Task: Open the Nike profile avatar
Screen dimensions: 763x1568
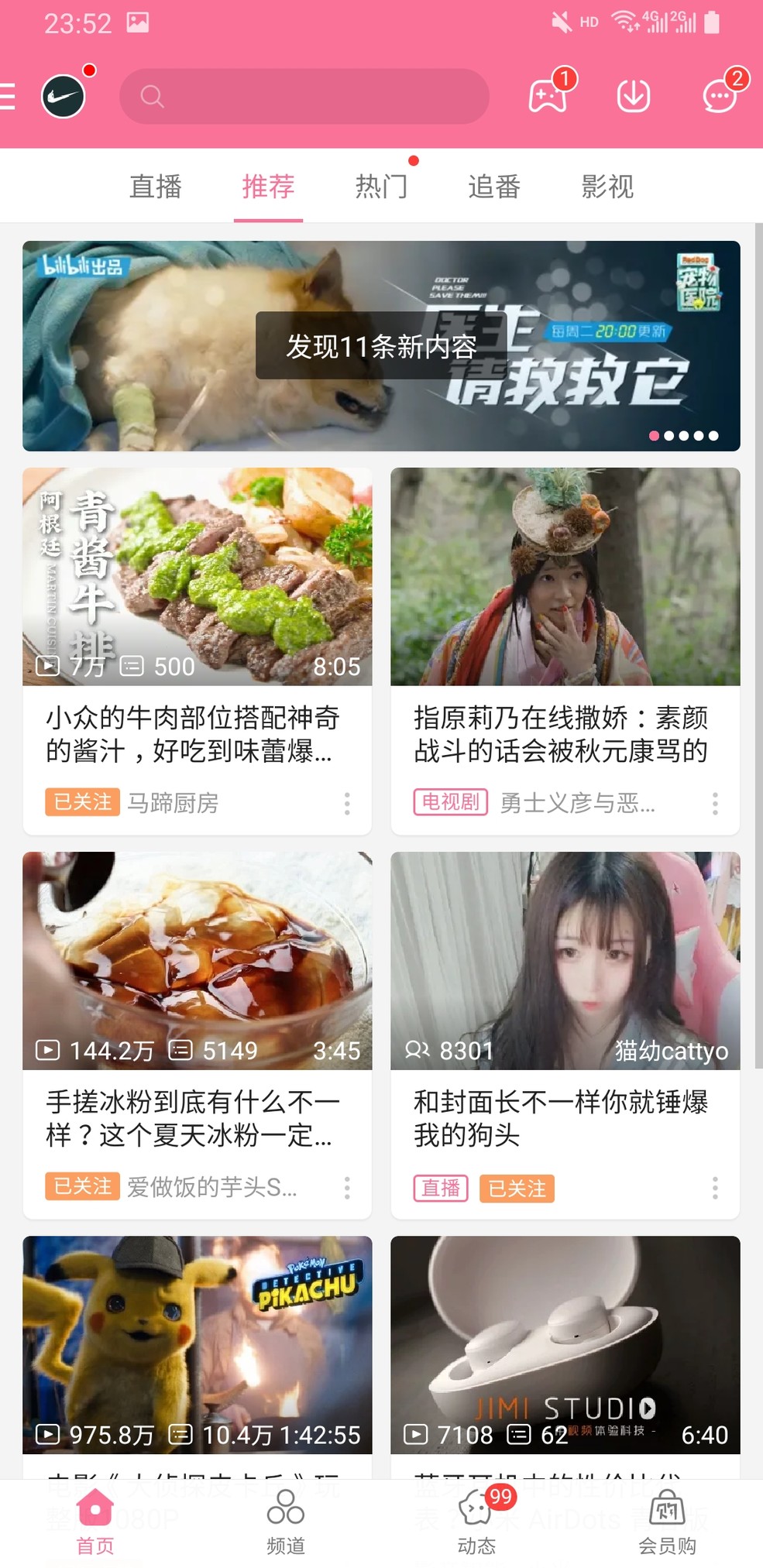Action: tap(62, 96)
